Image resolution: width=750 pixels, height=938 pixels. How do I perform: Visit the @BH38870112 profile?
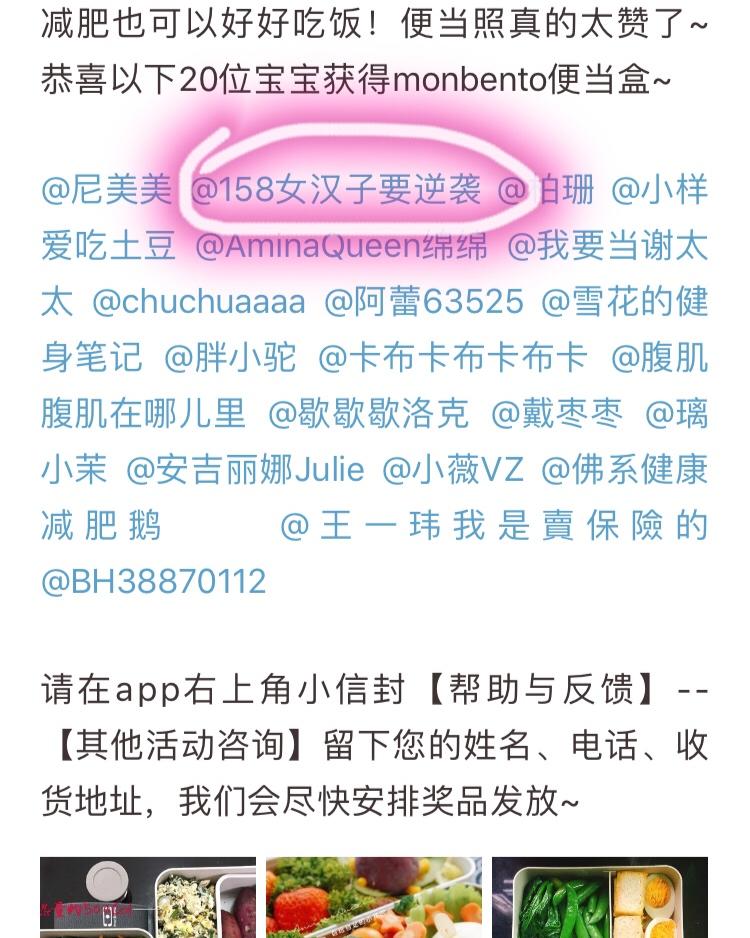154,581
